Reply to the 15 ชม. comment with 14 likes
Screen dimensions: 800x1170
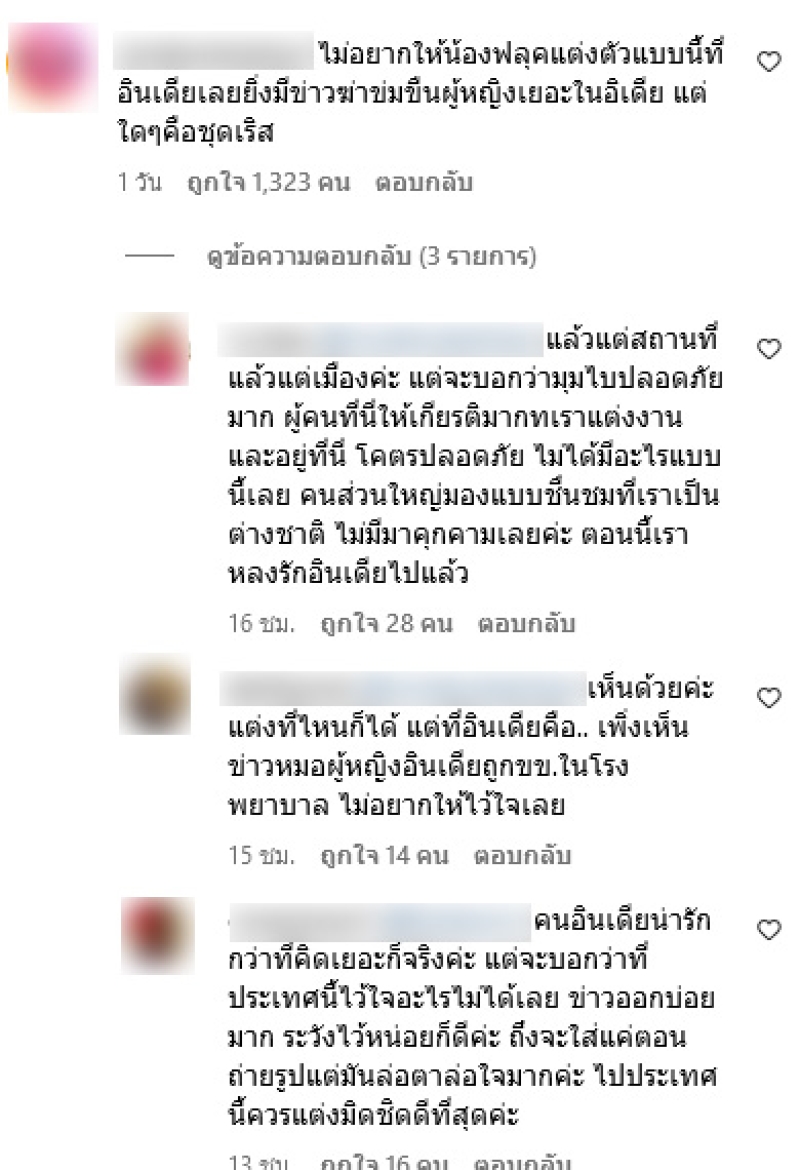pyautogui.click(x=522, y=857)
